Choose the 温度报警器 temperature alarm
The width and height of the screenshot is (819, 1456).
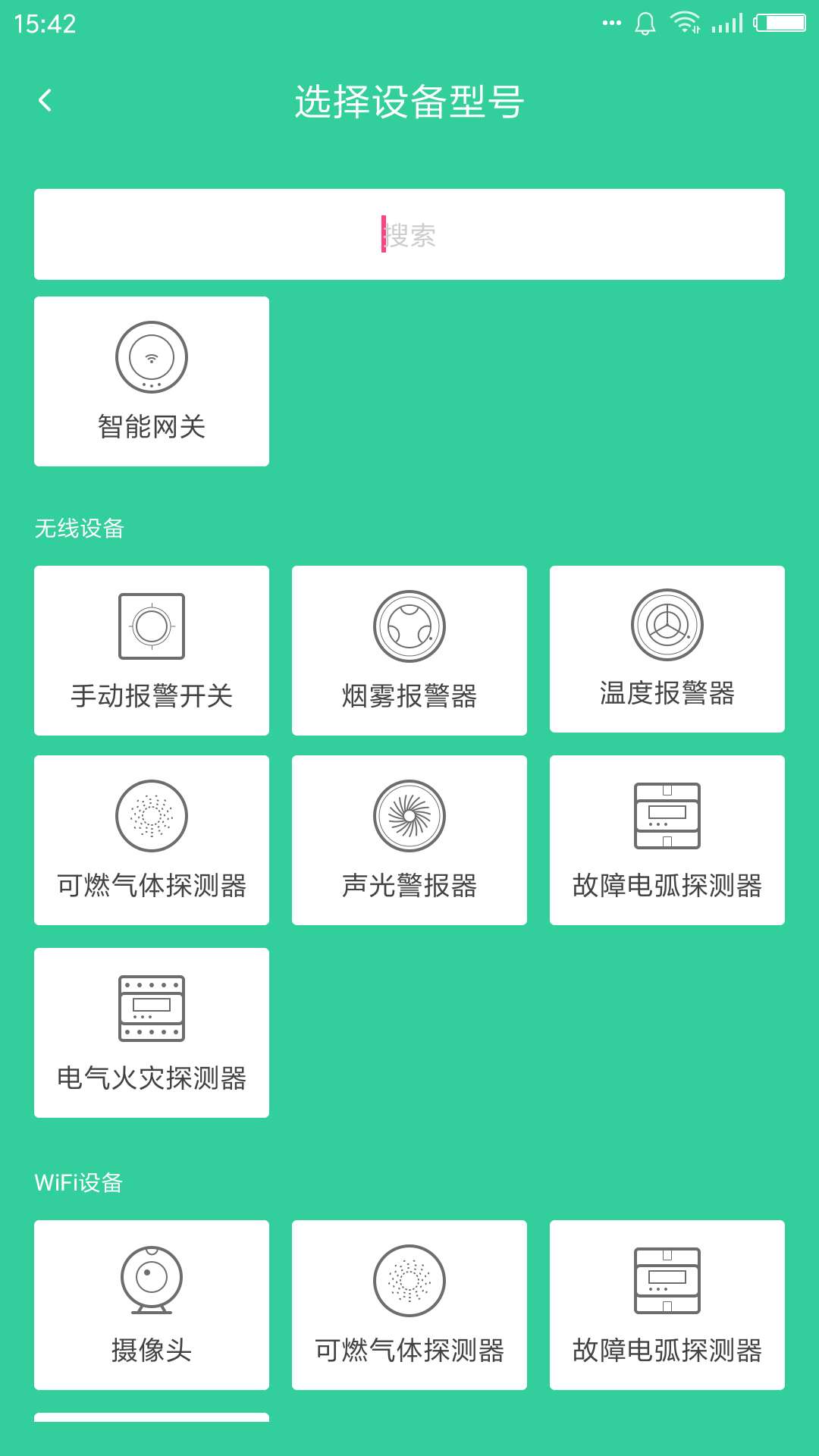[667, 649]
